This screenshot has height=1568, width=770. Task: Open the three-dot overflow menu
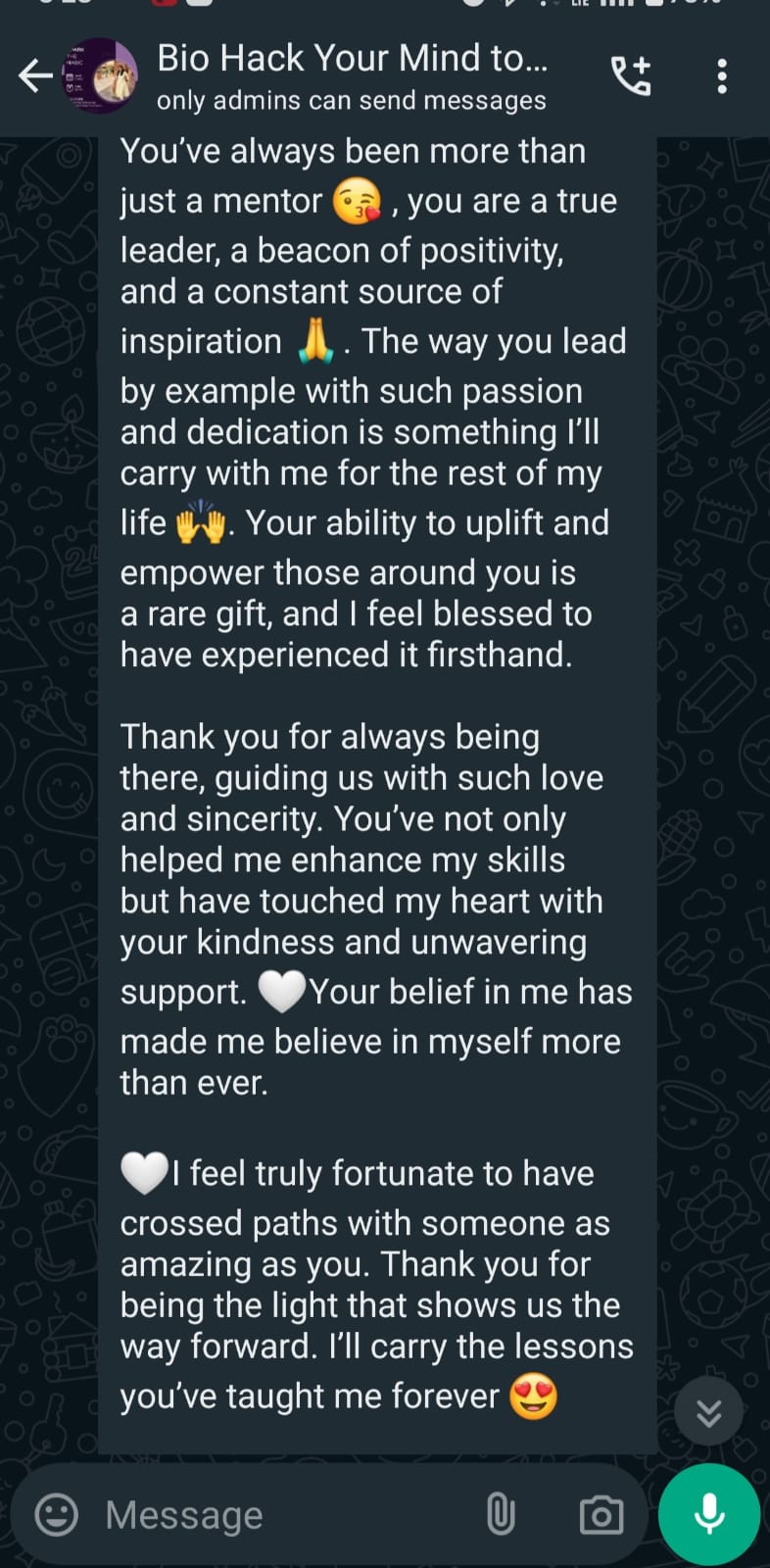(722, 75)
